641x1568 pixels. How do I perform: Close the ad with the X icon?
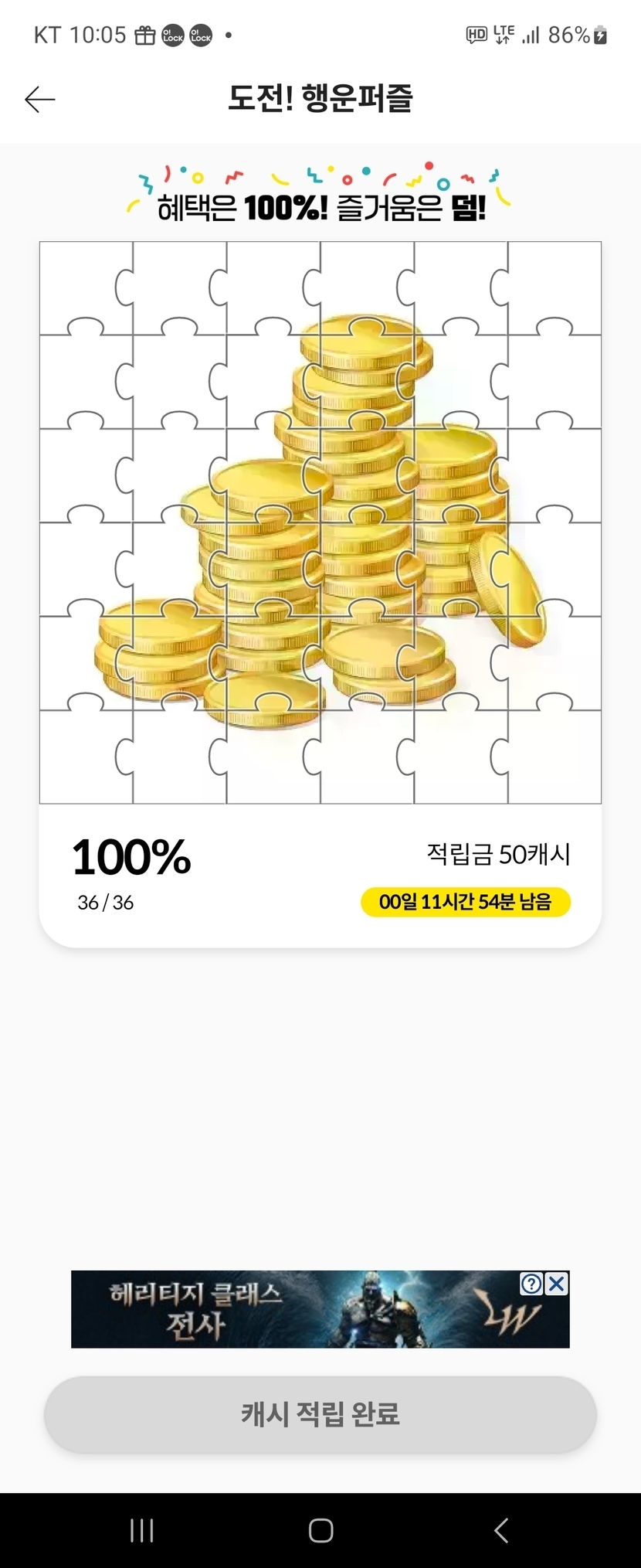(x=557, y=1284)
